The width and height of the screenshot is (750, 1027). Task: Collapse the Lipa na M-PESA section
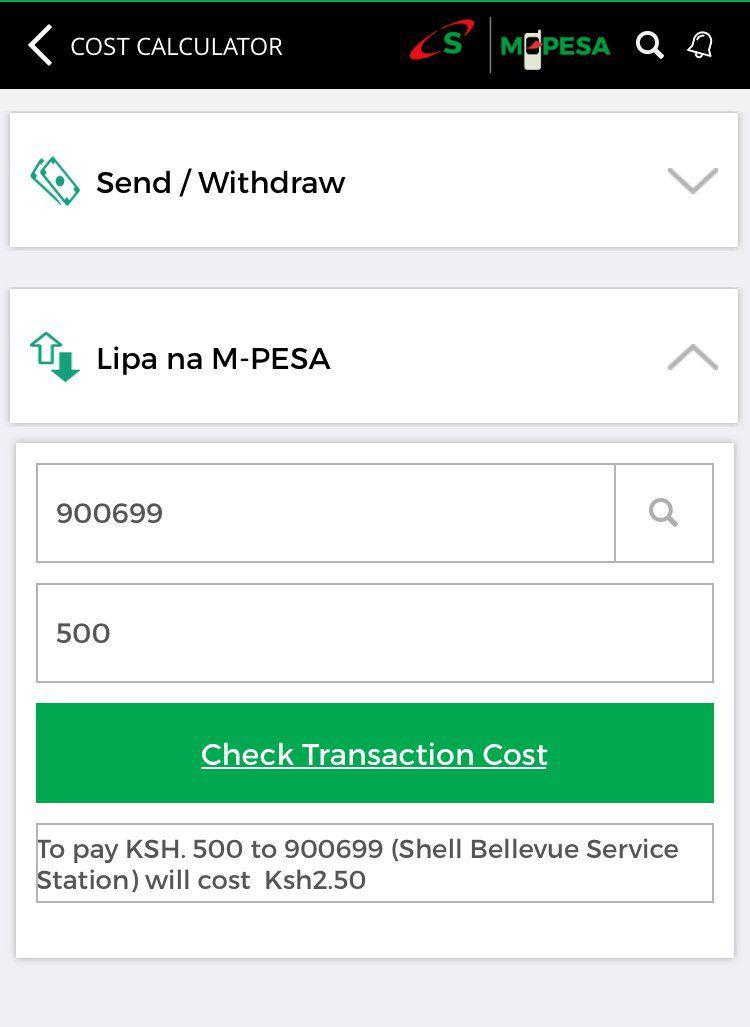click(x=692, y=357)
